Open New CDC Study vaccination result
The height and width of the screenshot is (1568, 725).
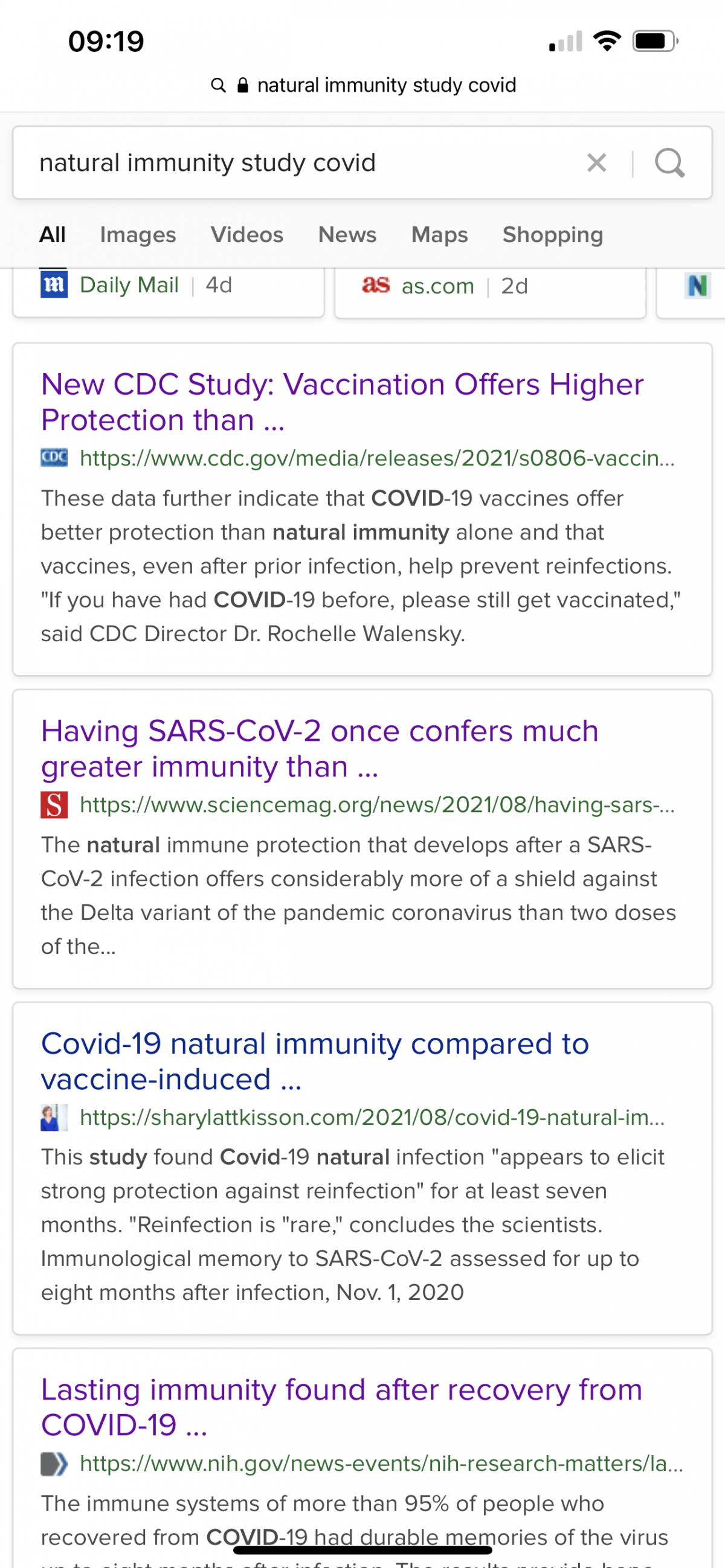coord(342,402)
